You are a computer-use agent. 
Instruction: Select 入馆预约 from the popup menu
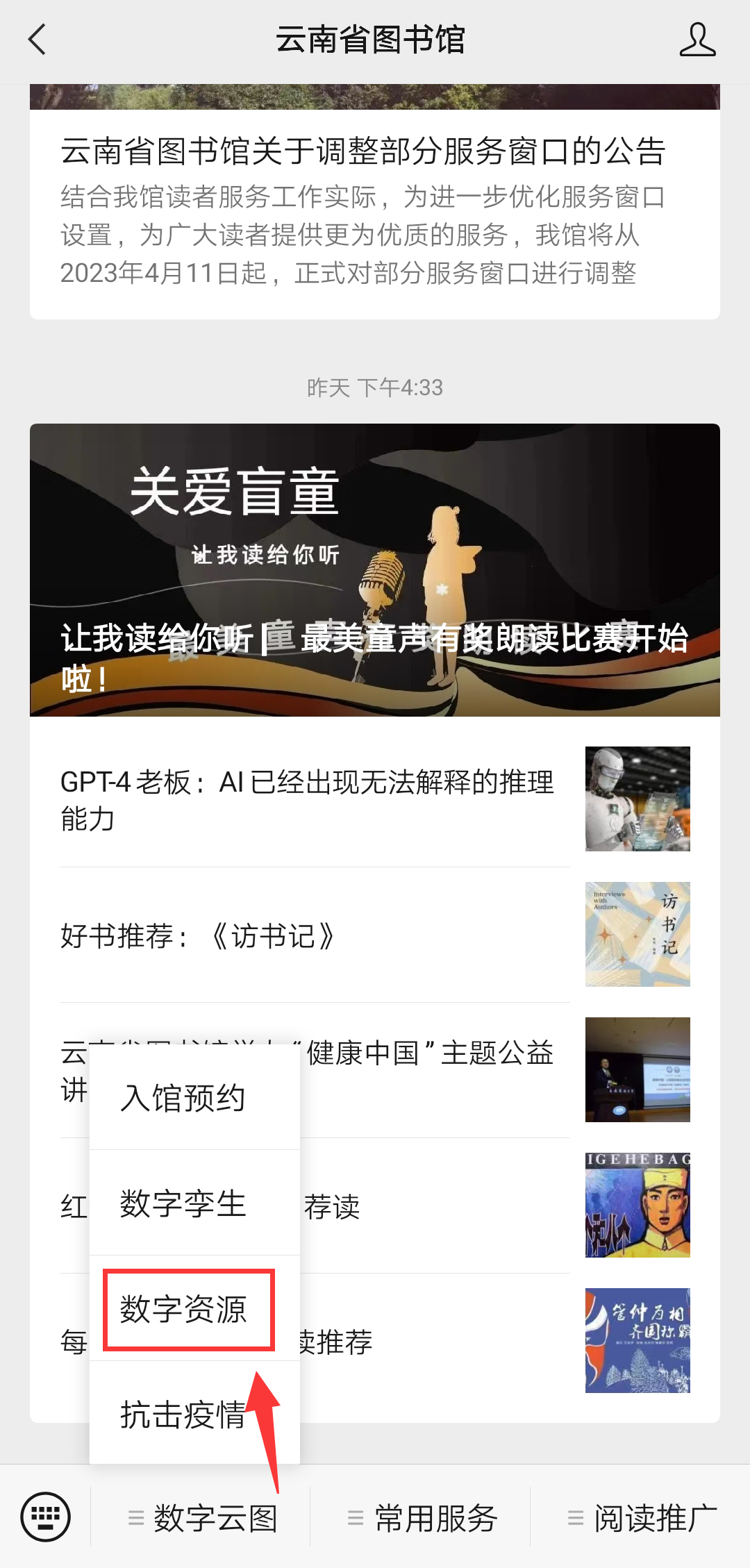pos(185,1097)
